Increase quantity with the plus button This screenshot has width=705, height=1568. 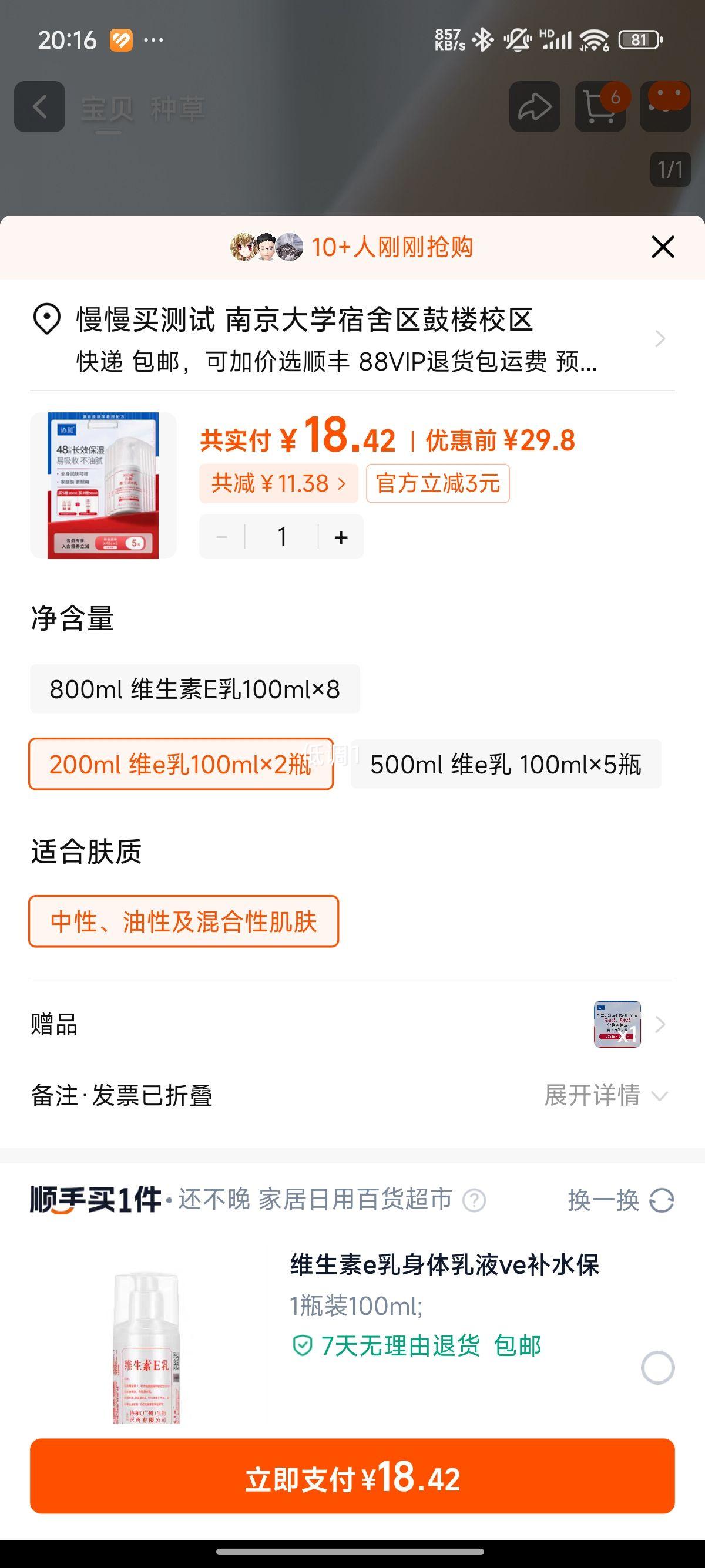point(341,536)
